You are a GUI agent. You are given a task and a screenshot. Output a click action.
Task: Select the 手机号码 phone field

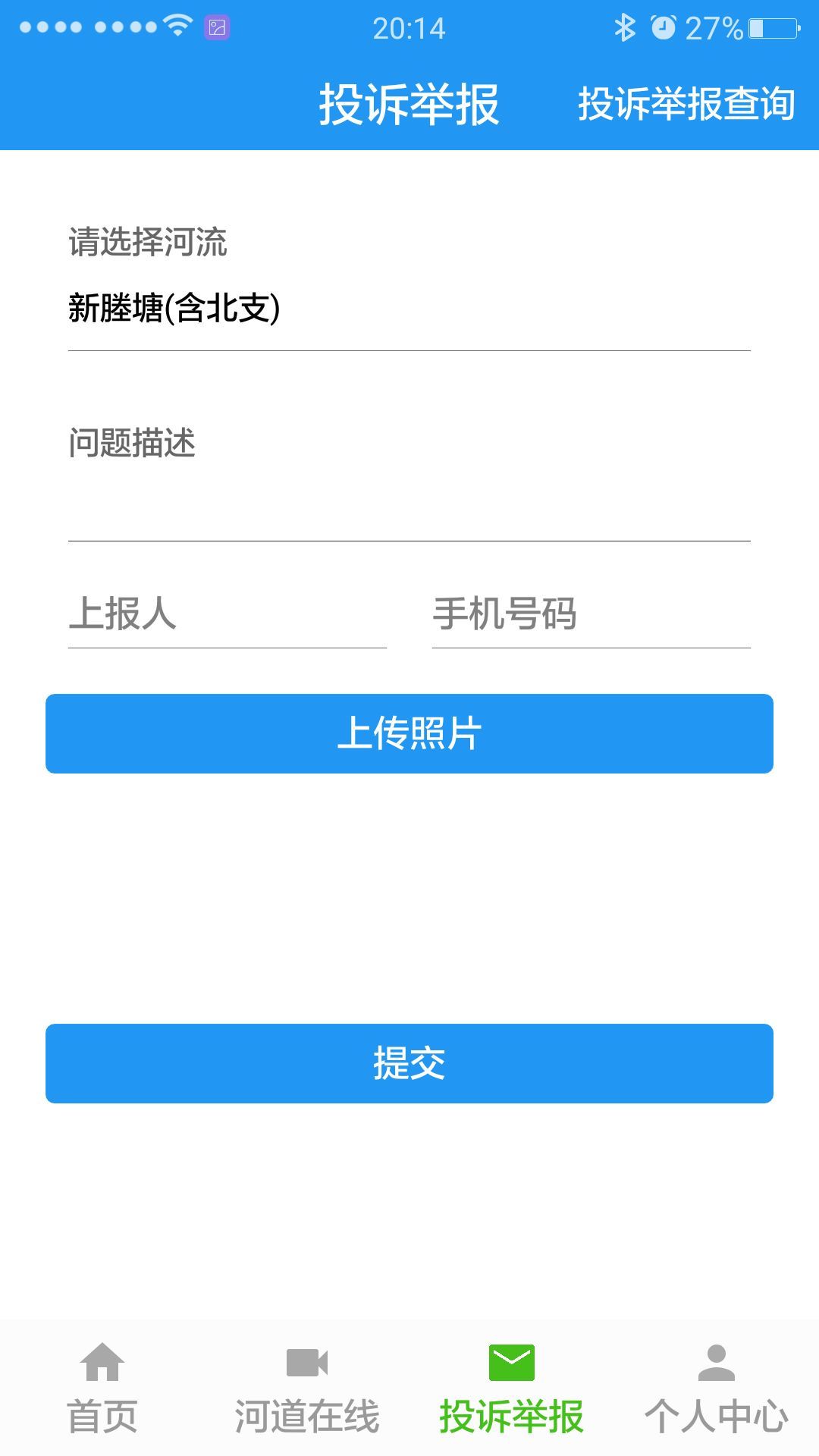591,614
